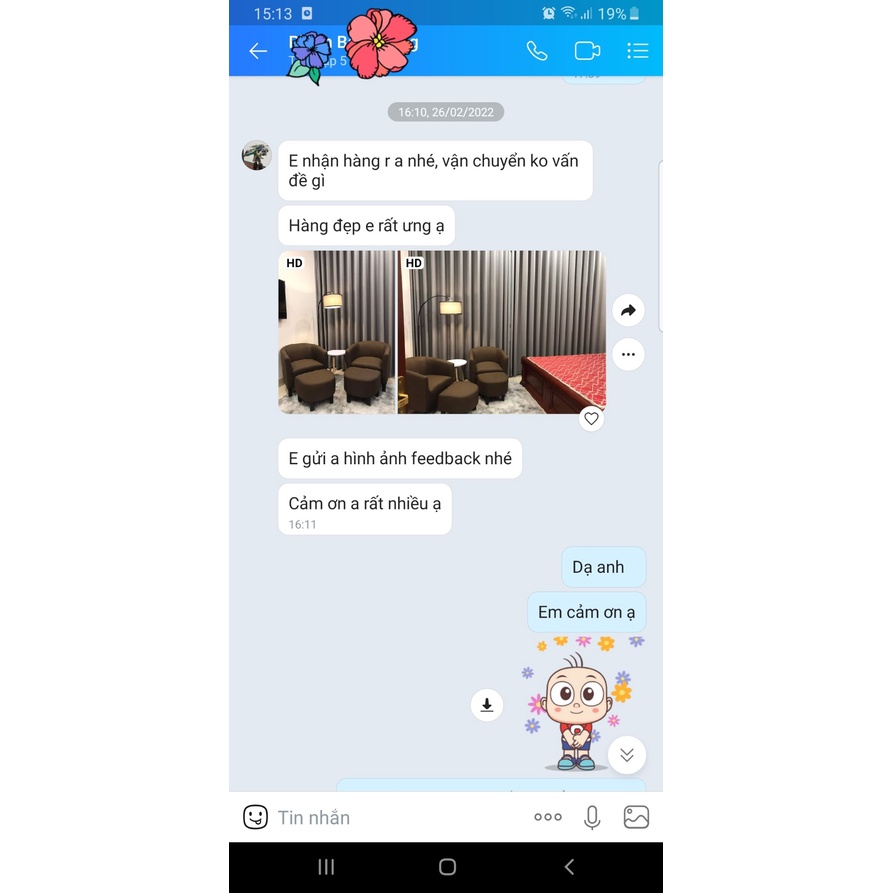This screenshot has width=893, height=893.
Task: React with heart to the photos
Action: tap(592, 419)
